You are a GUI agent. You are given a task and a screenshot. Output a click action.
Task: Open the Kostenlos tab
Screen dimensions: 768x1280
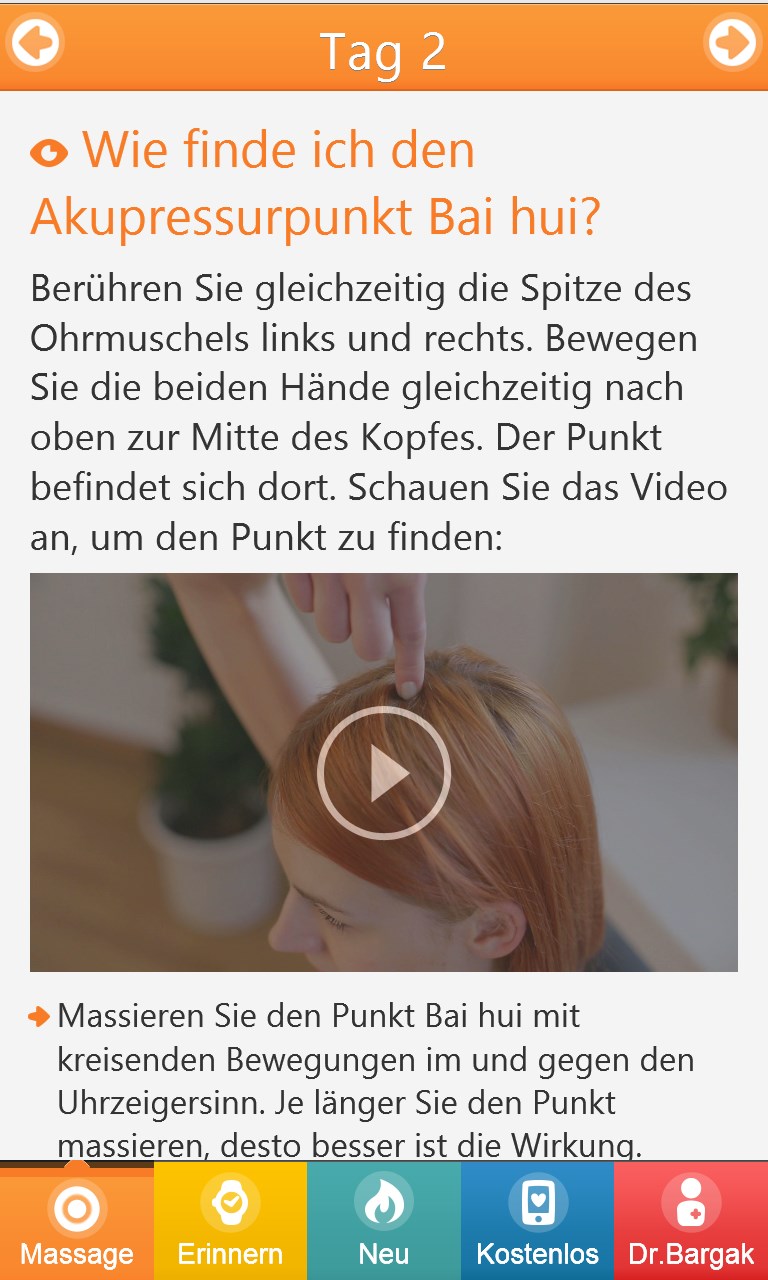537,1222
